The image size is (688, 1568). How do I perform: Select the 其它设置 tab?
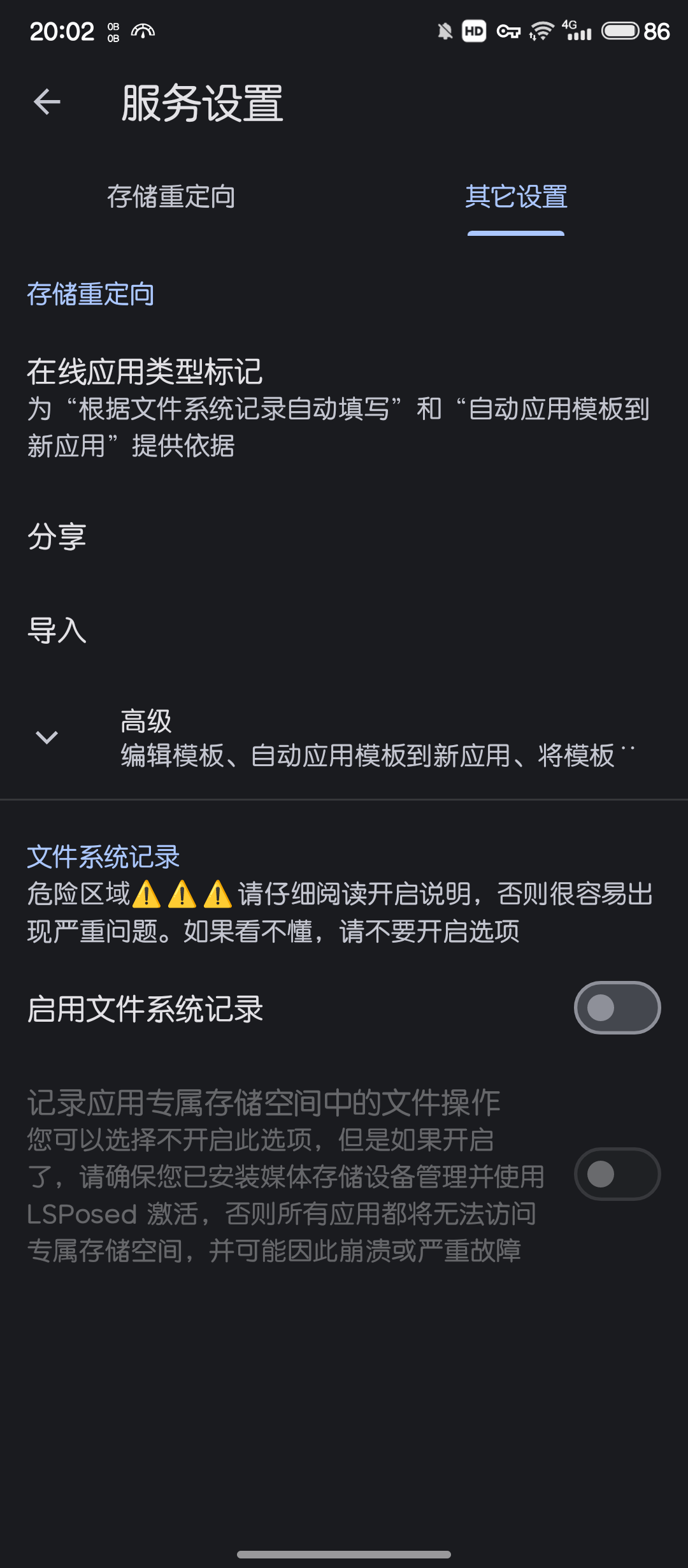coord(516,196)
